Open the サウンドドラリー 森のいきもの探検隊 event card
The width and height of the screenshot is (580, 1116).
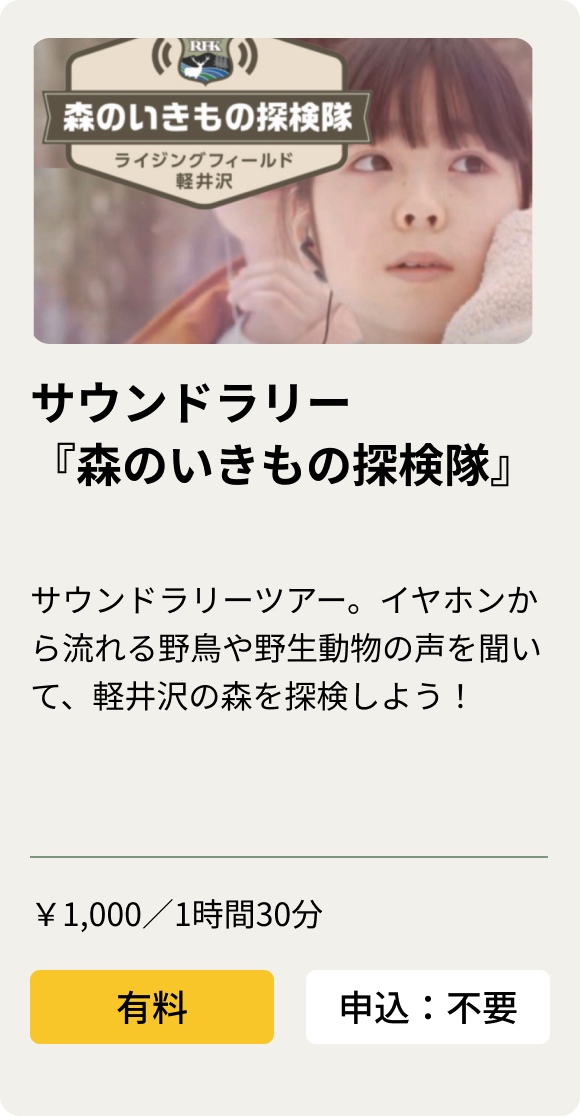pyautogui.click(x=290, y=558)
